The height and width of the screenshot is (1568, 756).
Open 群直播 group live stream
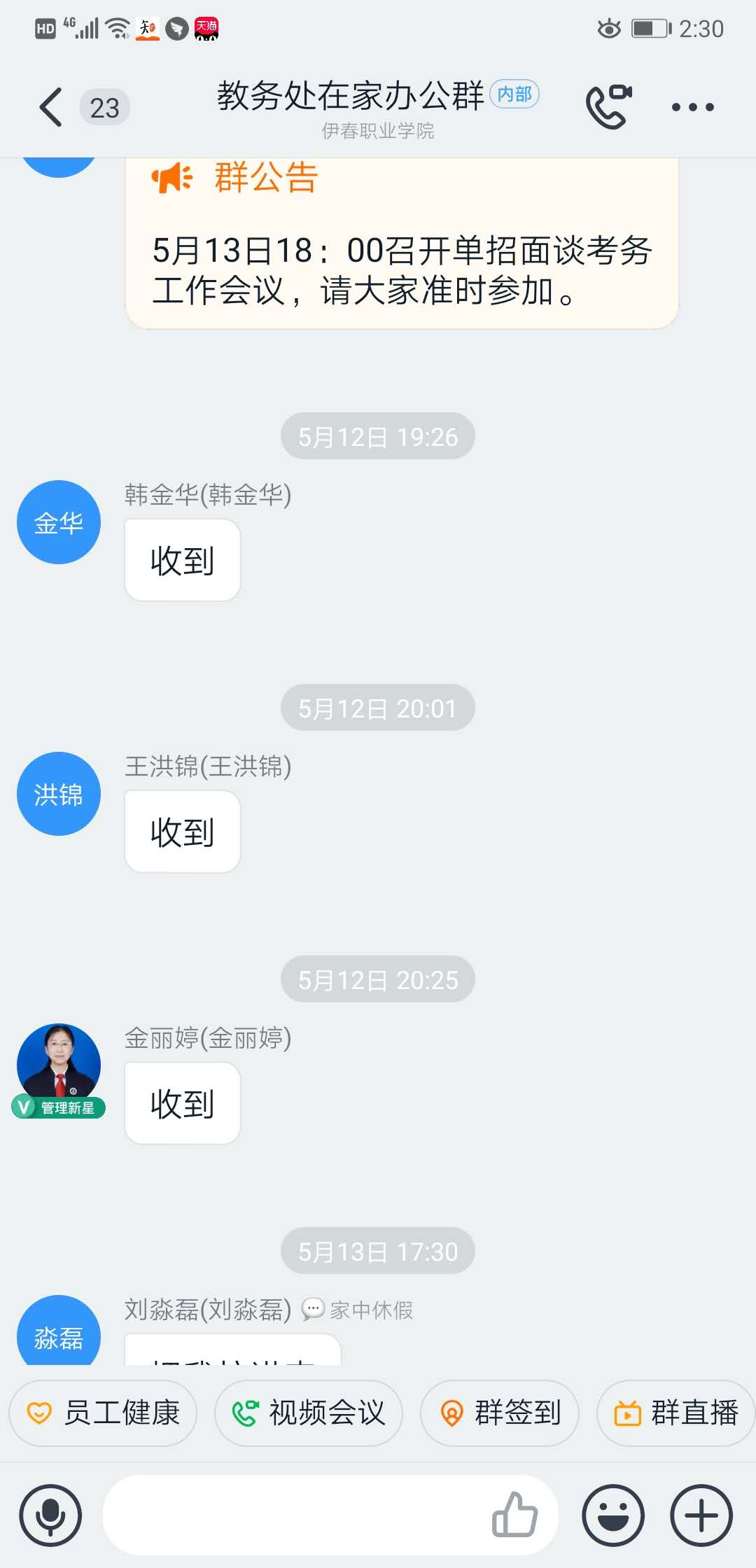pos(674,1413)
